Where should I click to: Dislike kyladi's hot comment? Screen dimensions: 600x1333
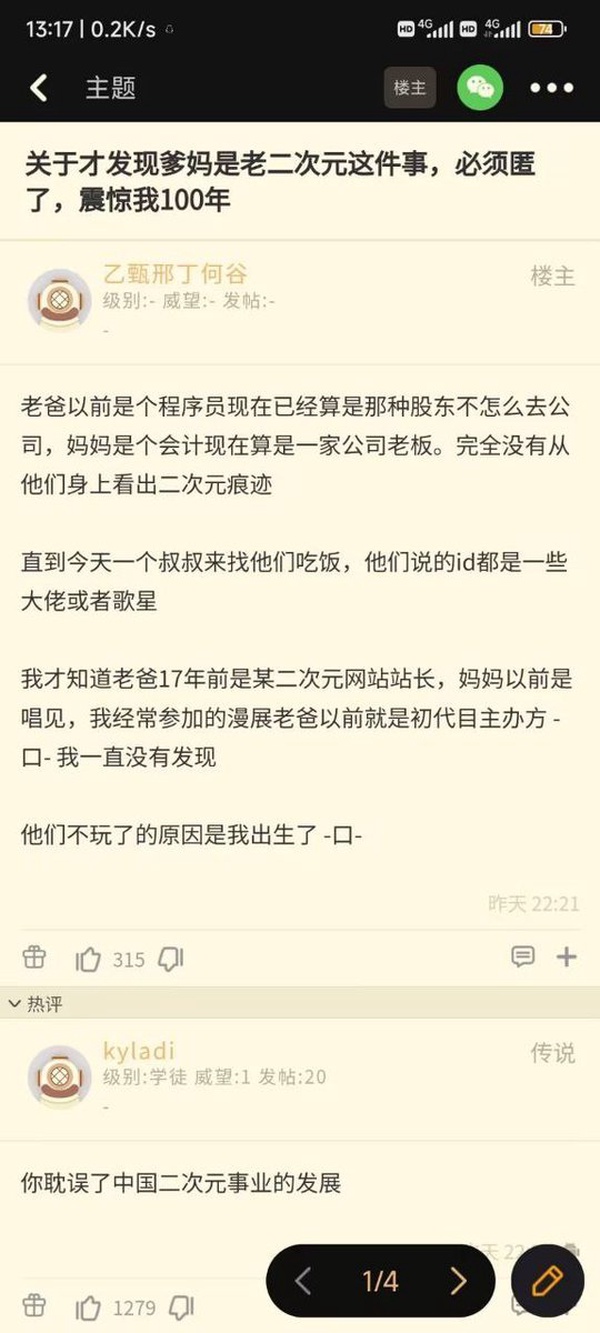pyautogui.click(x=181, y=1308)
